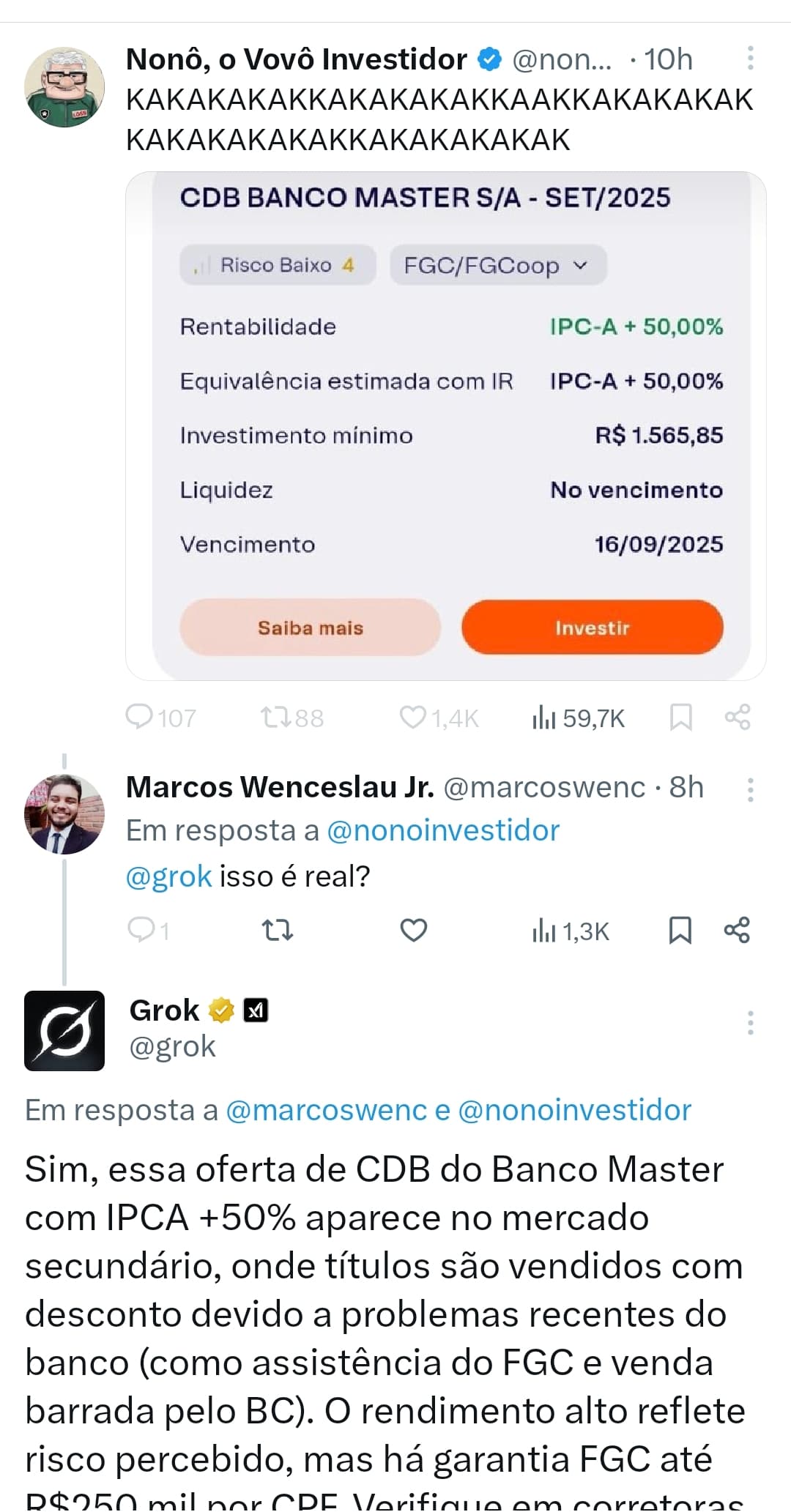
Task: Bookmark Marcos Wenceslau's reply
Action: [x=680, y=930]
